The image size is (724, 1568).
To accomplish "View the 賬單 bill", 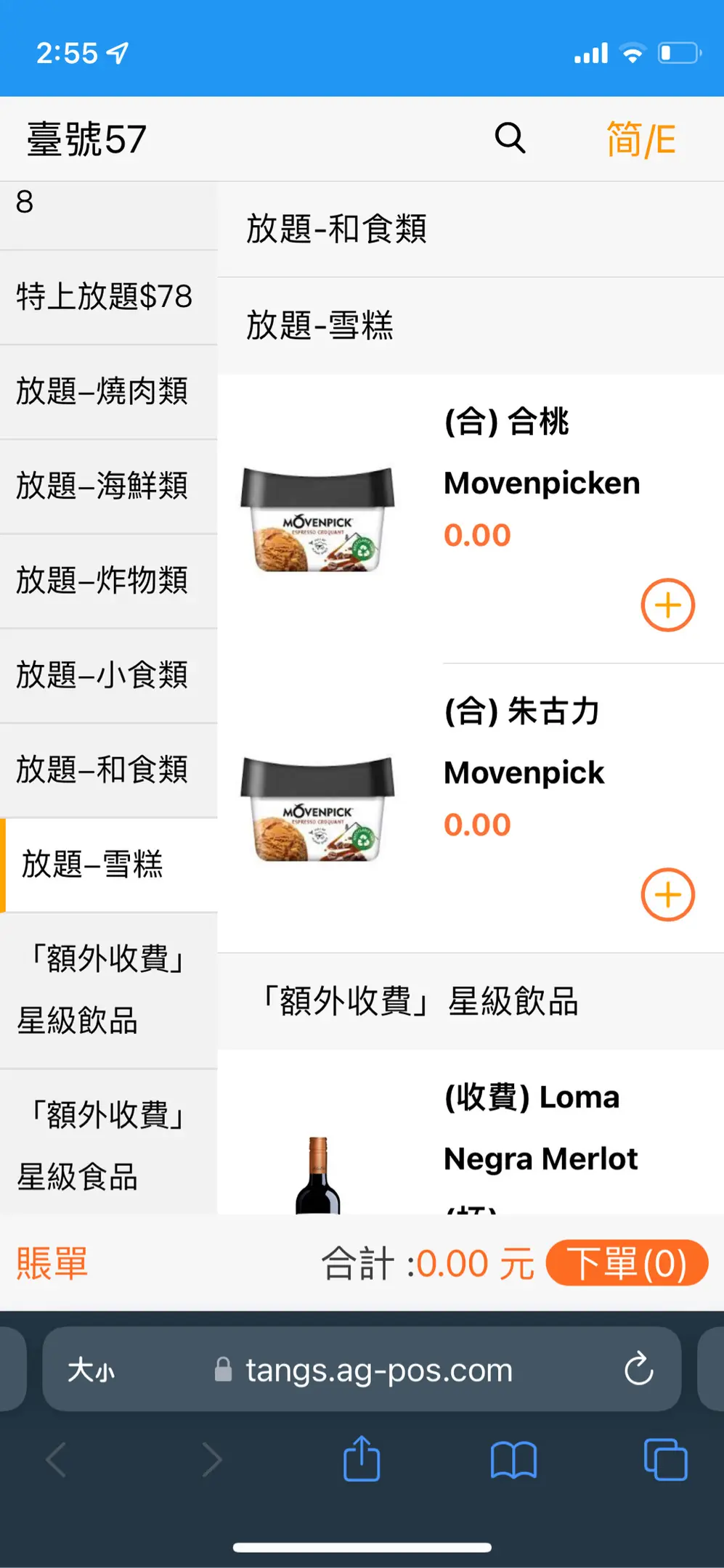I will pos(52,1264).
